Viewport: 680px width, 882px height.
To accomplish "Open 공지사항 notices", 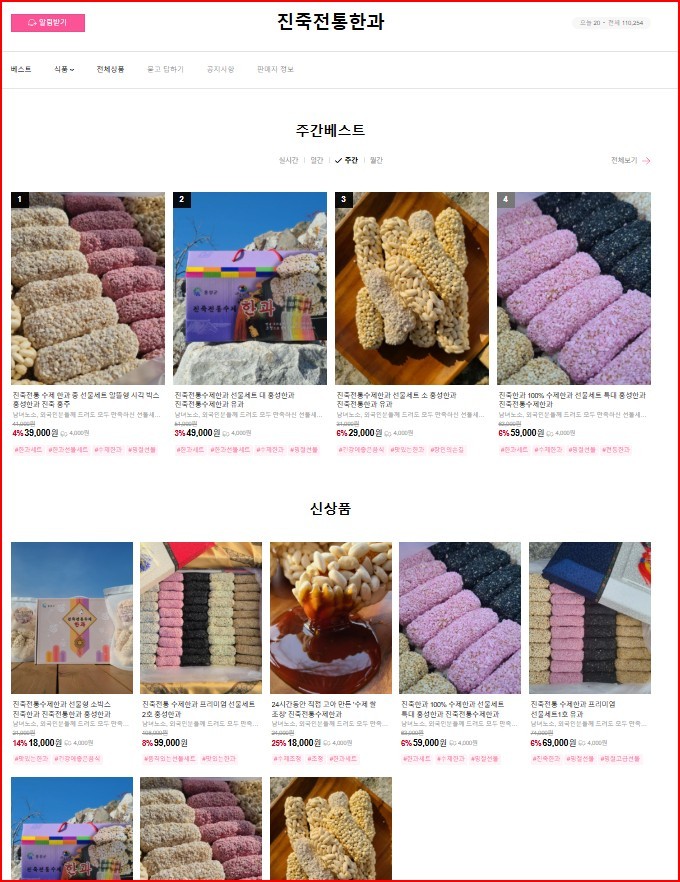I will pos(220,69).
